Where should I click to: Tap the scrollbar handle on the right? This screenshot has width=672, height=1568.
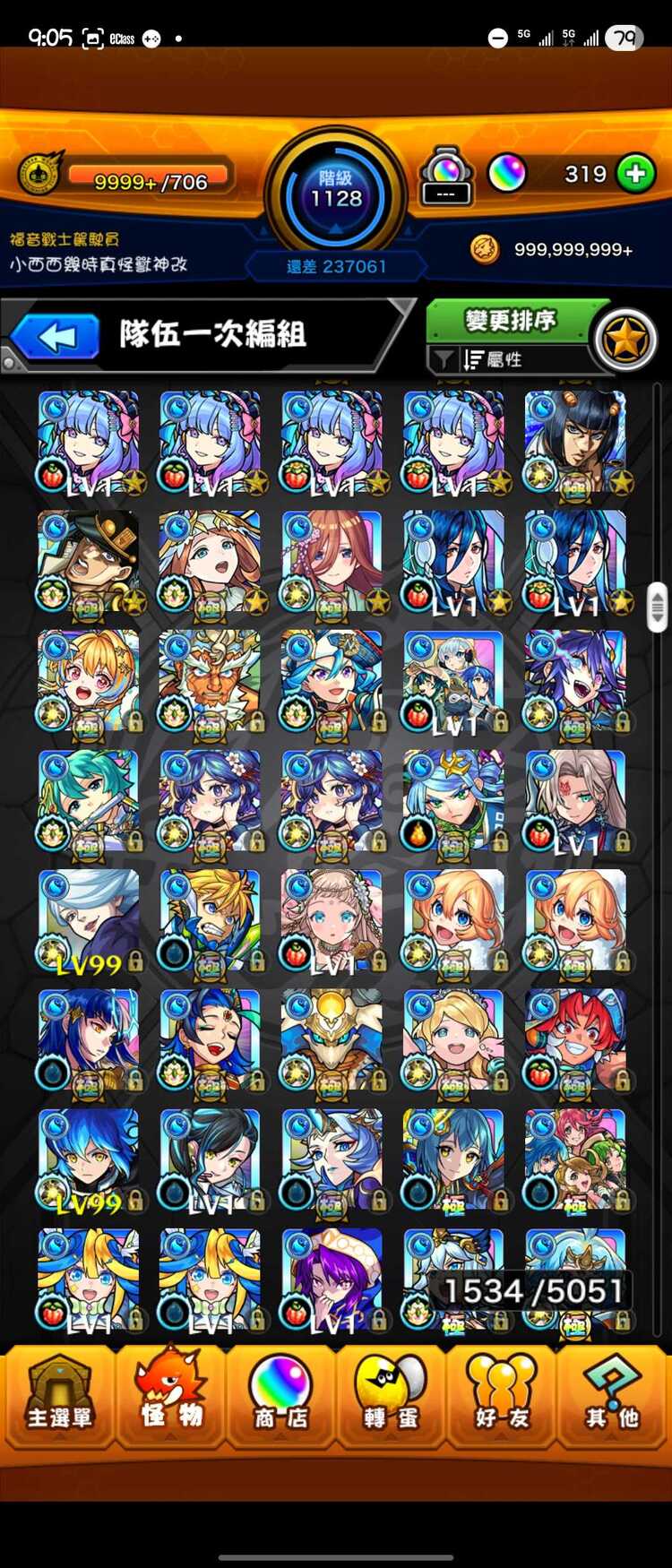[x=658, y=607]
